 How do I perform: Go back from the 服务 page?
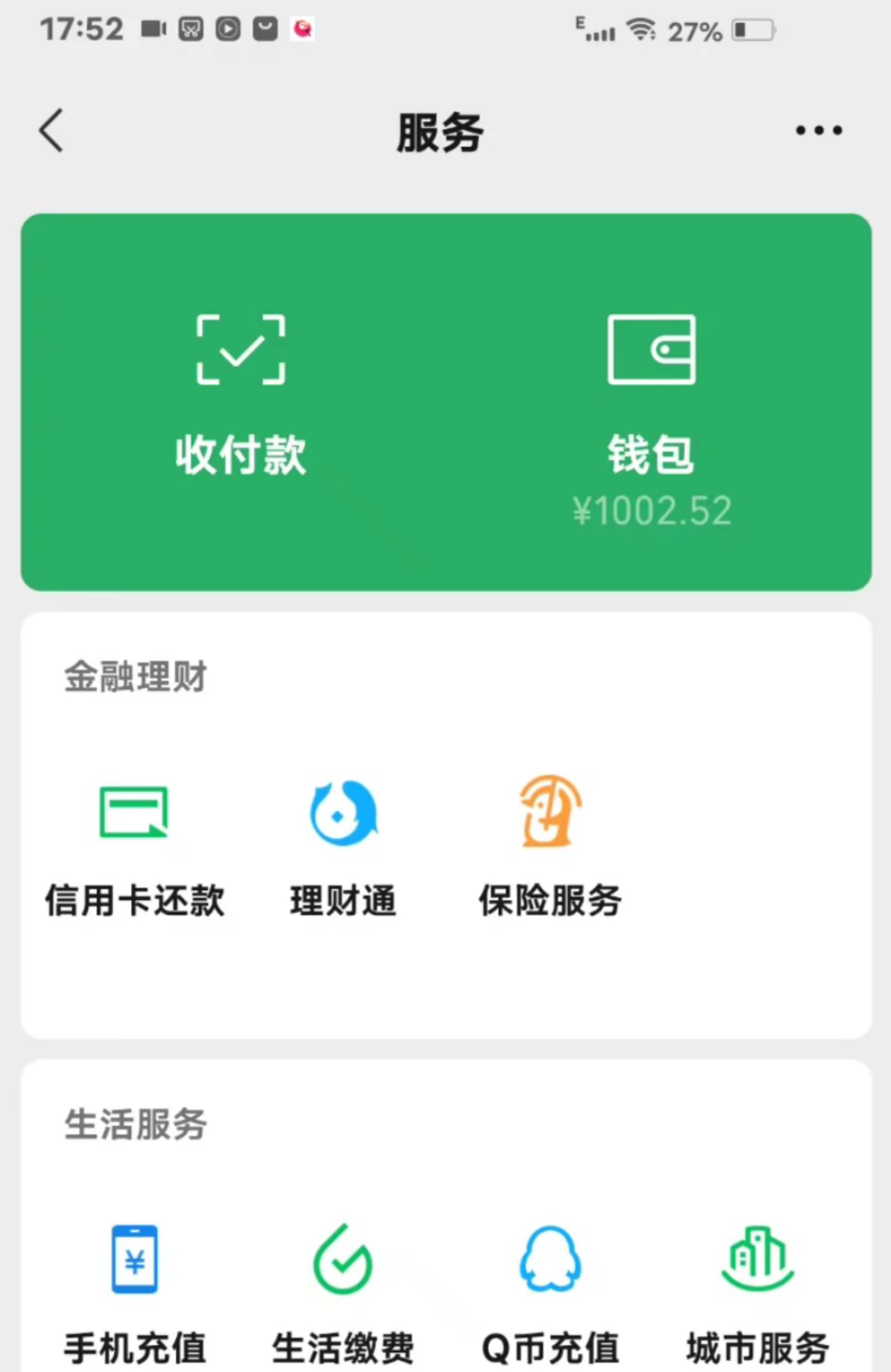(x=51, y=130)
